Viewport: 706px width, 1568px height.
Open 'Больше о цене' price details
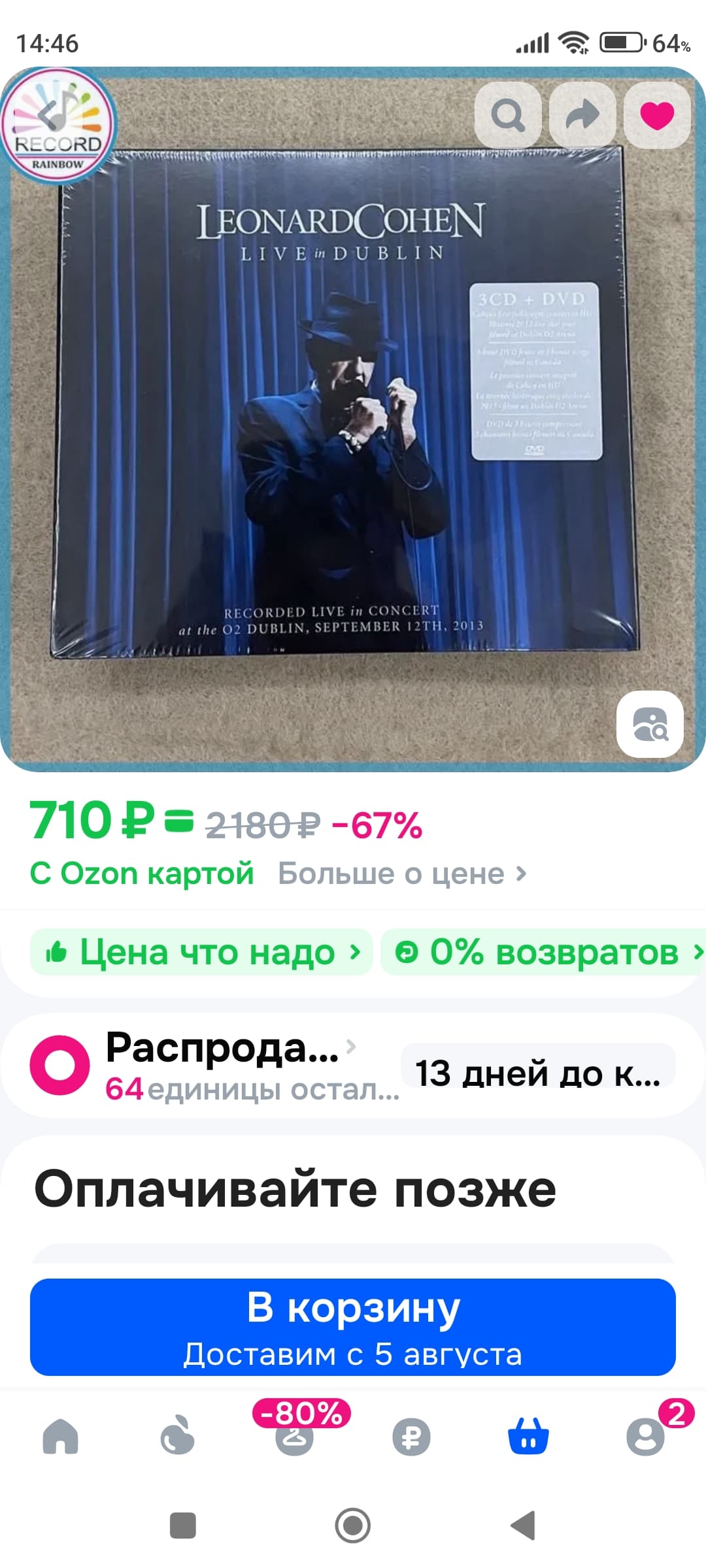pyautogui.click(x=401, y=874)
